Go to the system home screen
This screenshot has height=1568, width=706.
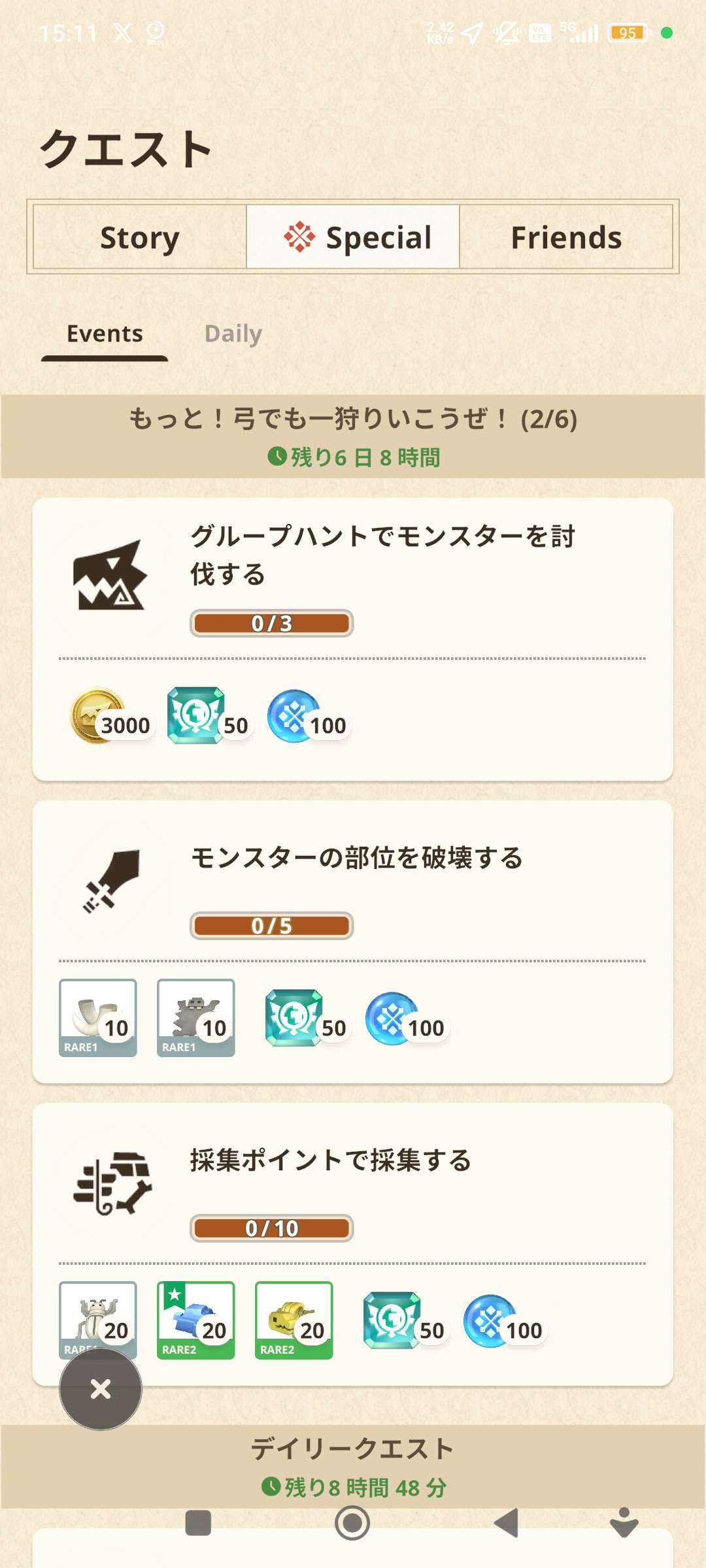tap(352, 1523)
